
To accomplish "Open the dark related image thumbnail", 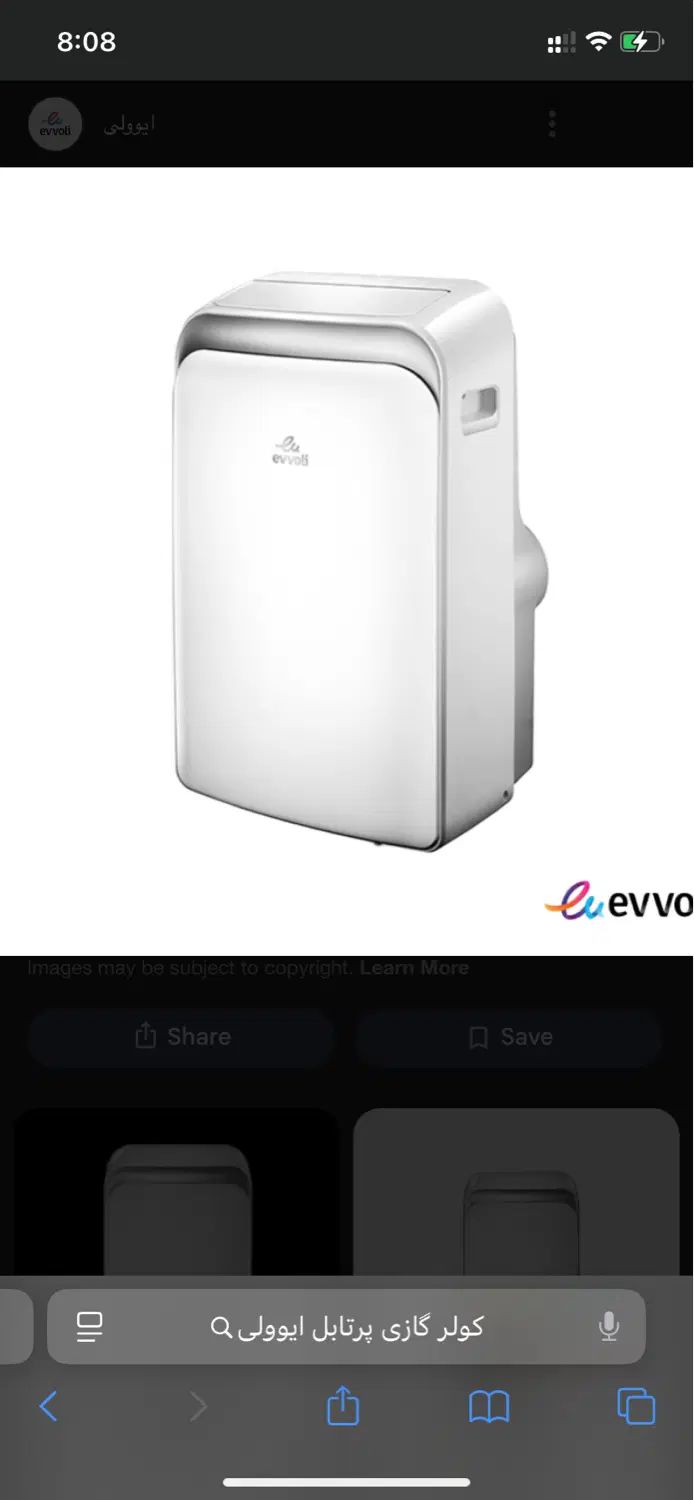I will point(177,1190).
